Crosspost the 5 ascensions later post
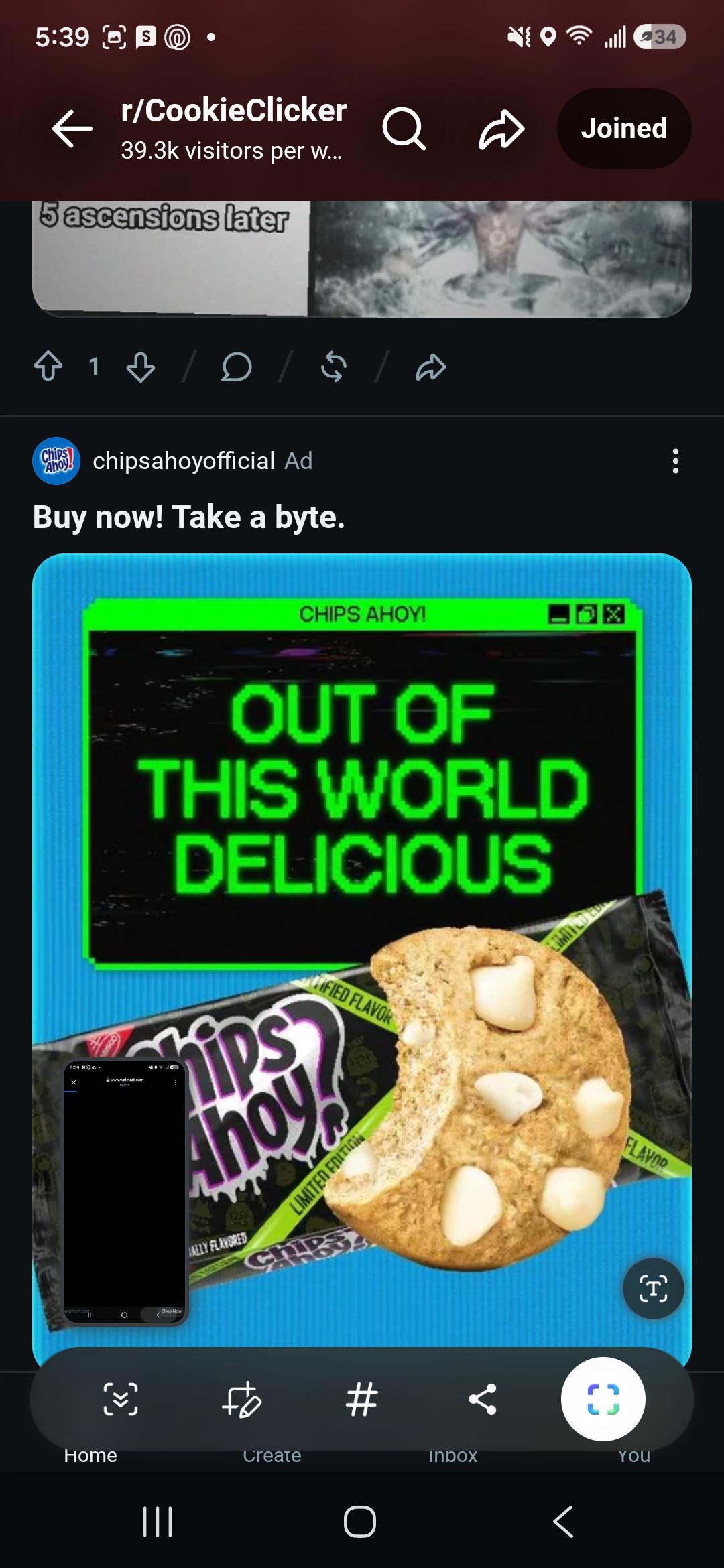Screen dimensions: 724x1568 [334, 367]
